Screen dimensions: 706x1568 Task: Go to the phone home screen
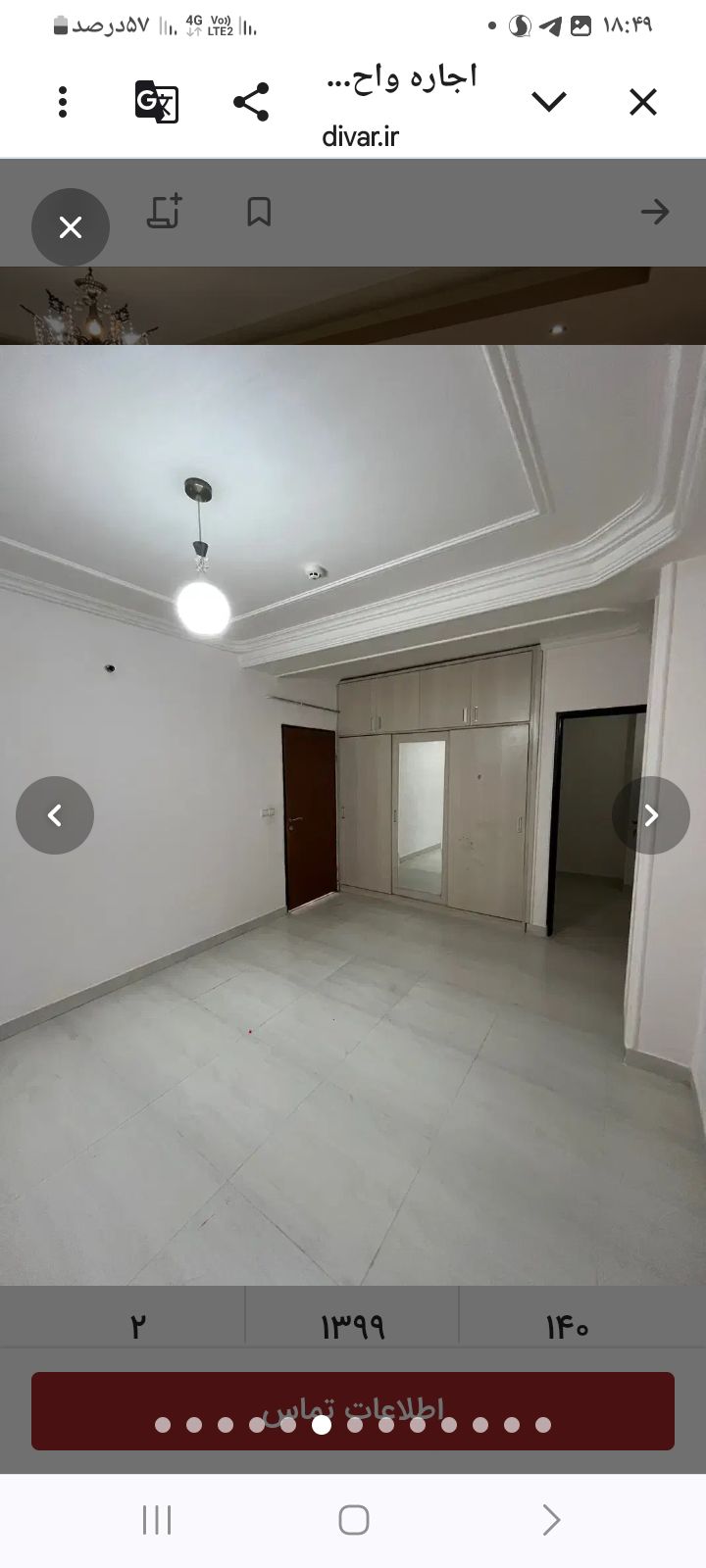pyautogui.click(x=353, y=1520)
